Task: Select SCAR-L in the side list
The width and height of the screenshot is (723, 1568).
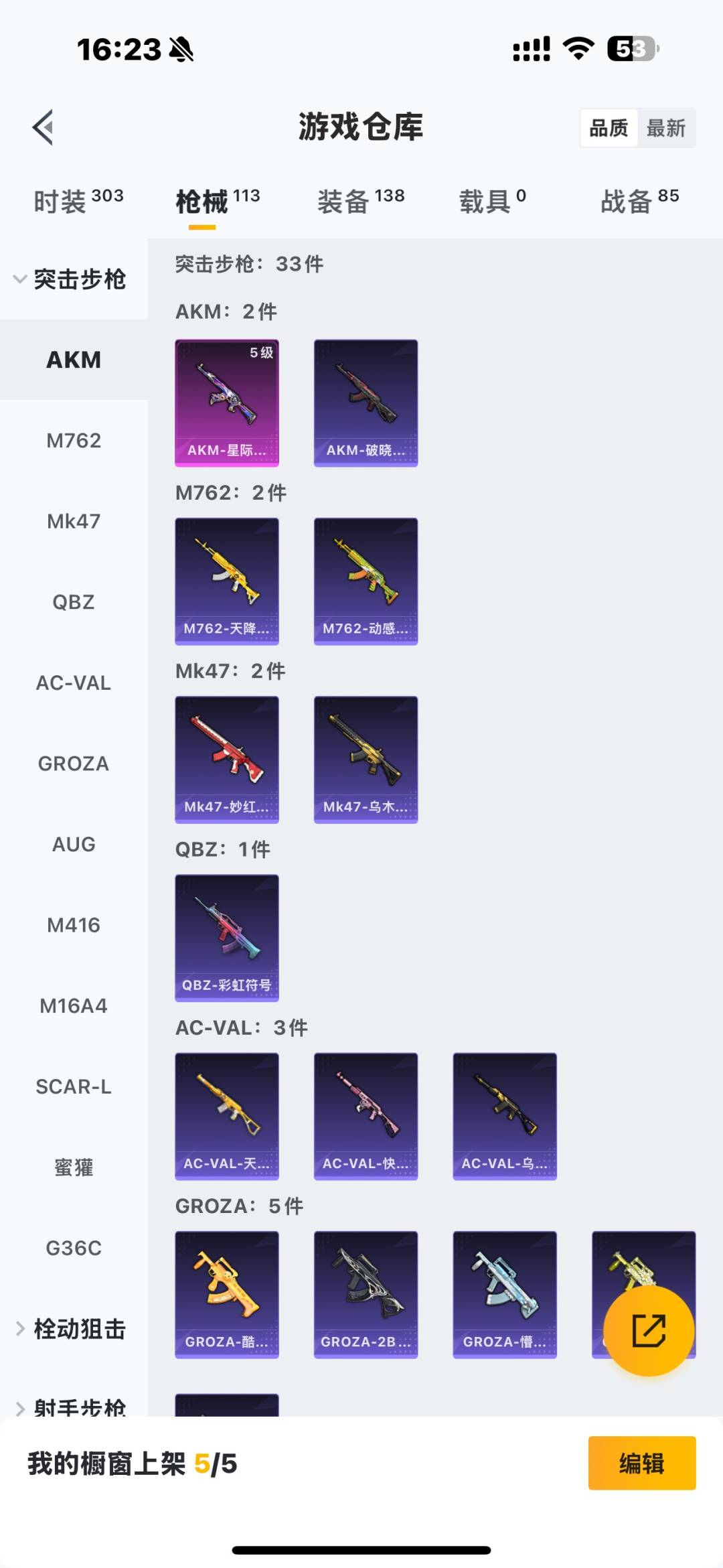Action: click(x=74, y=1086)
